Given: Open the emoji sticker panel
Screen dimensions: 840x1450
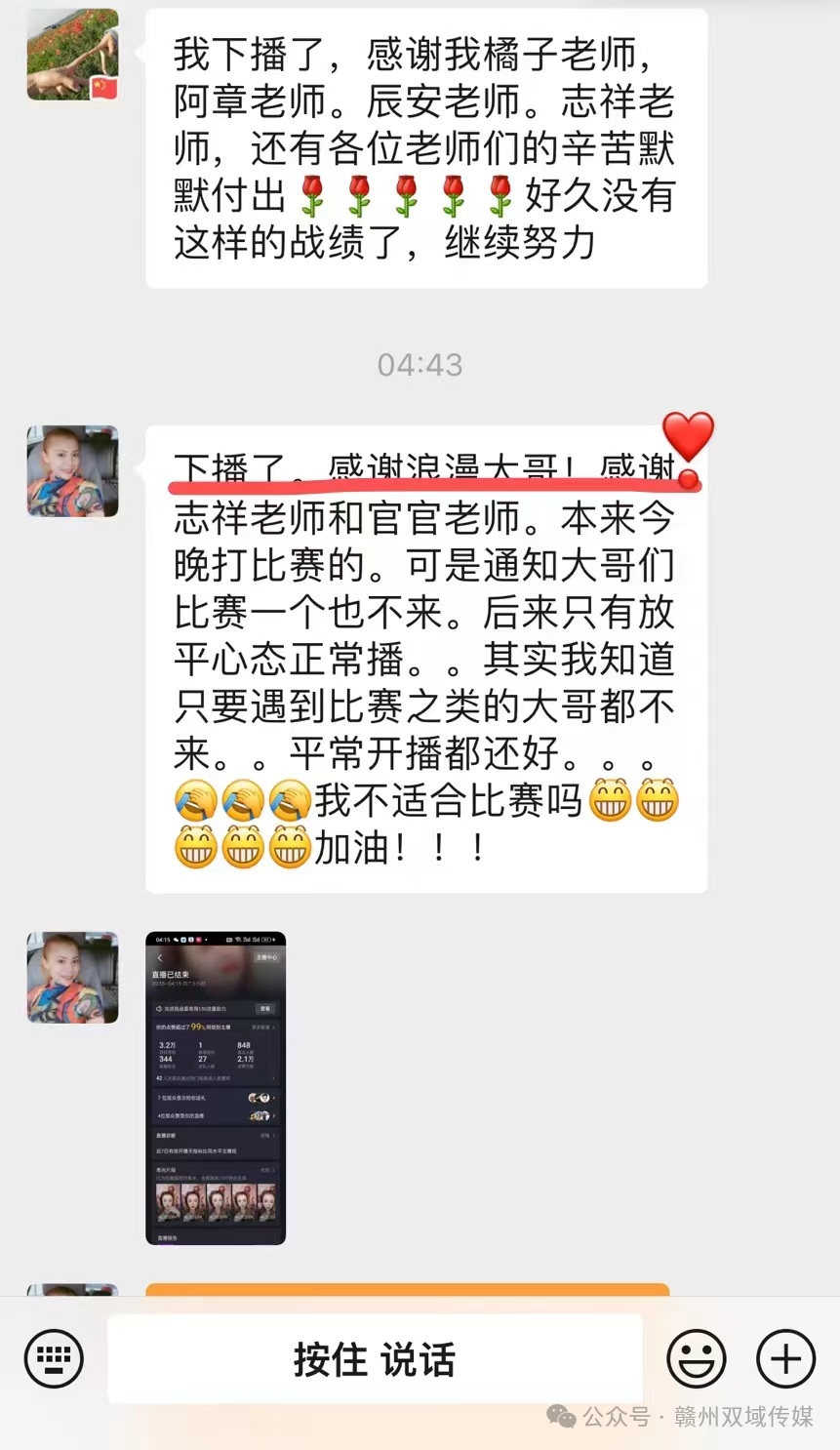Looking at the screenshot, I should tap(697, 1358).
